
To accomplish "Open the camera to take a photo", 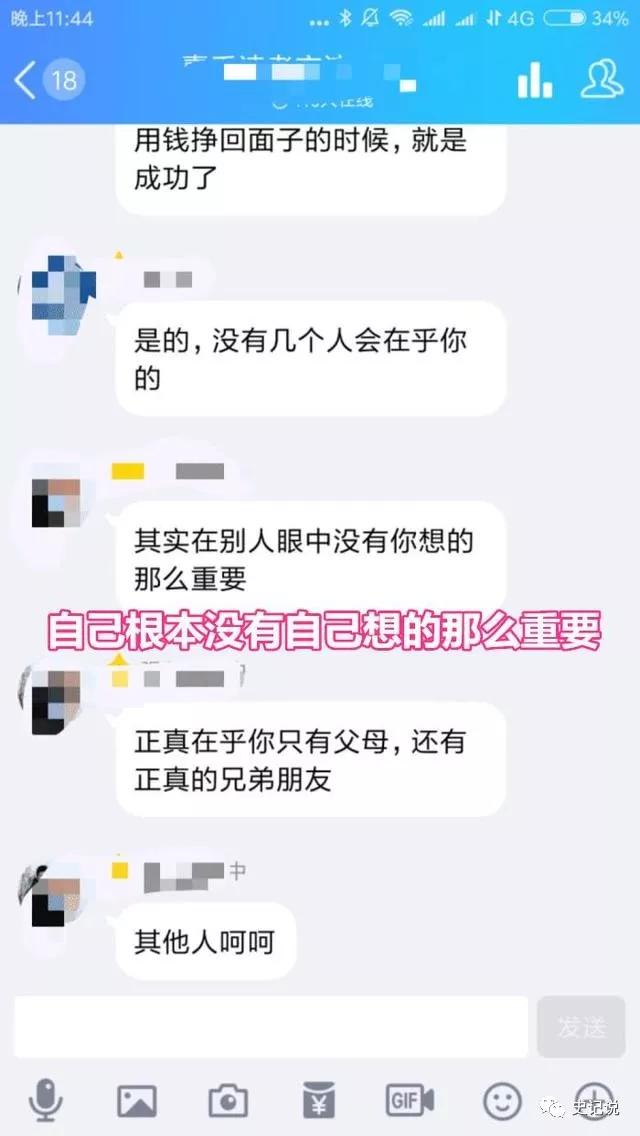I will 228,1101.
